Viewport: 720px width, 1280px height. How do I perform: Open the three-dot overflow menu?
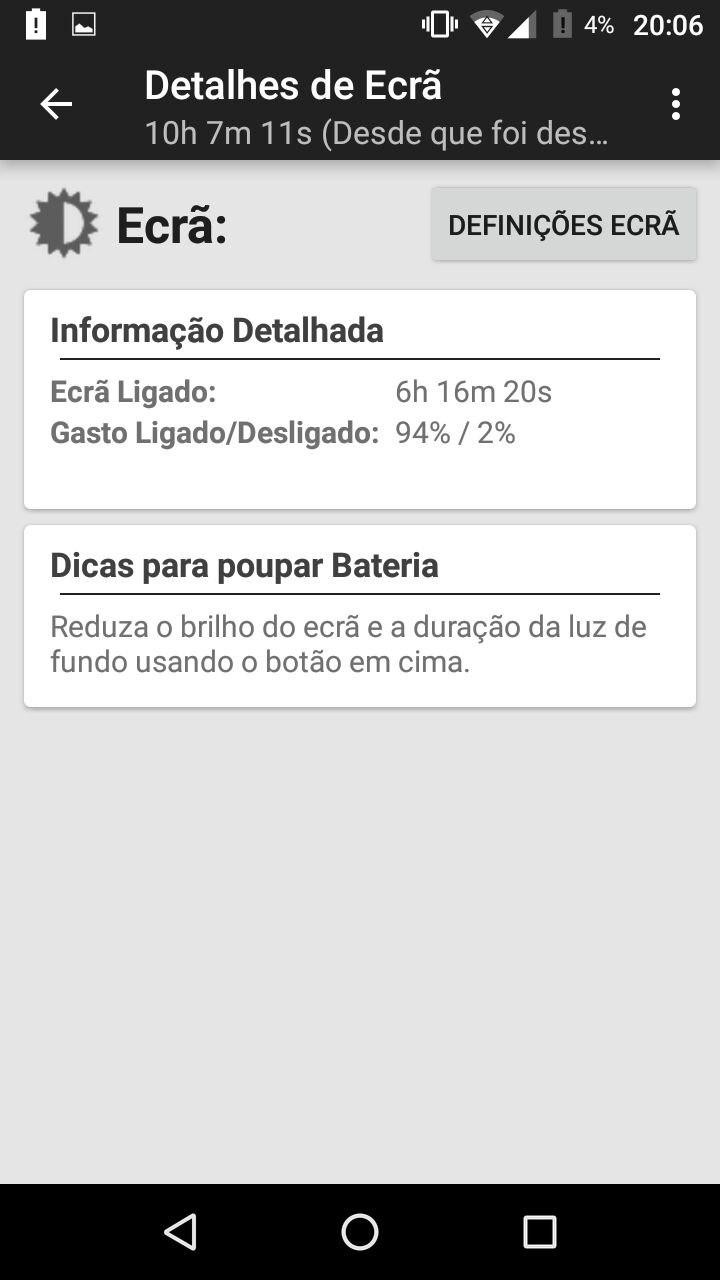pos(676,104)
